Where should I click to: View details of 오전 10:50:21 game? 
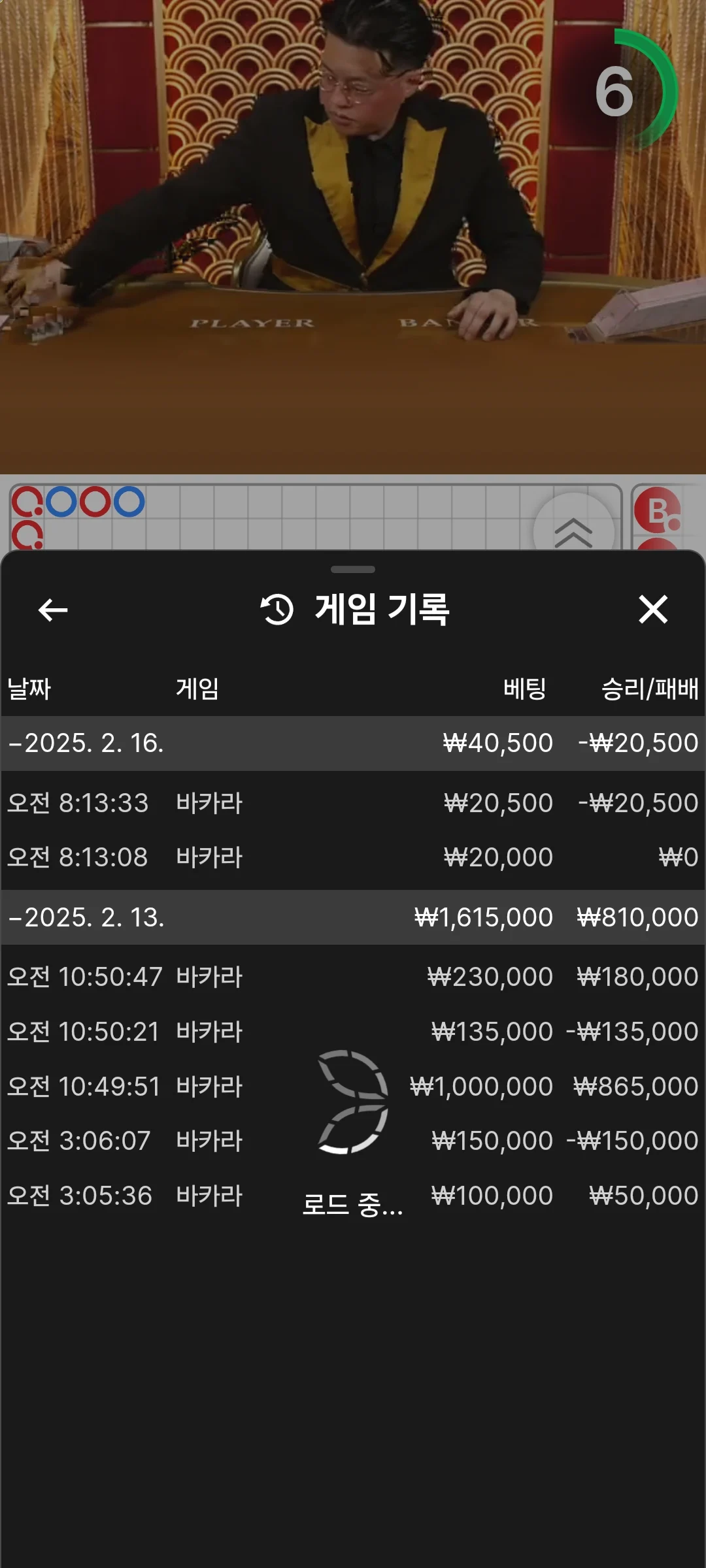(x=353, y=1032)
